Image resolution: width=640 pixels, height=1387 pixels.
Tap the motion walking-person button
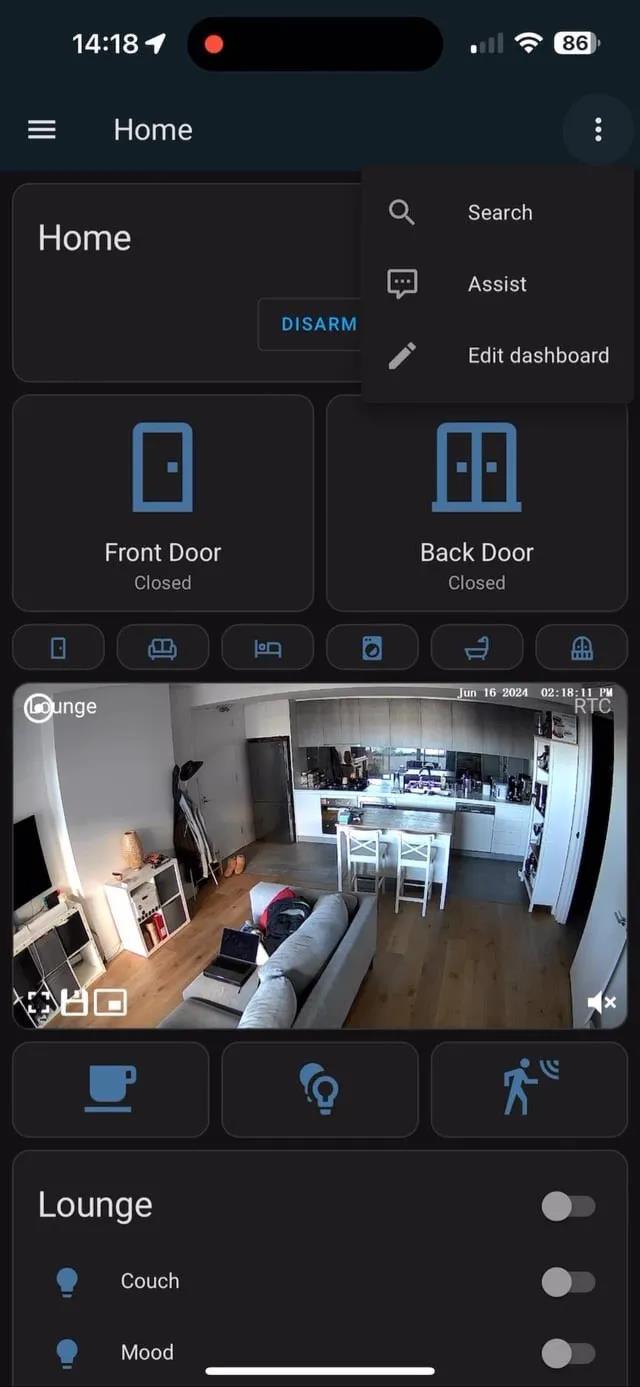point(529,1089)
